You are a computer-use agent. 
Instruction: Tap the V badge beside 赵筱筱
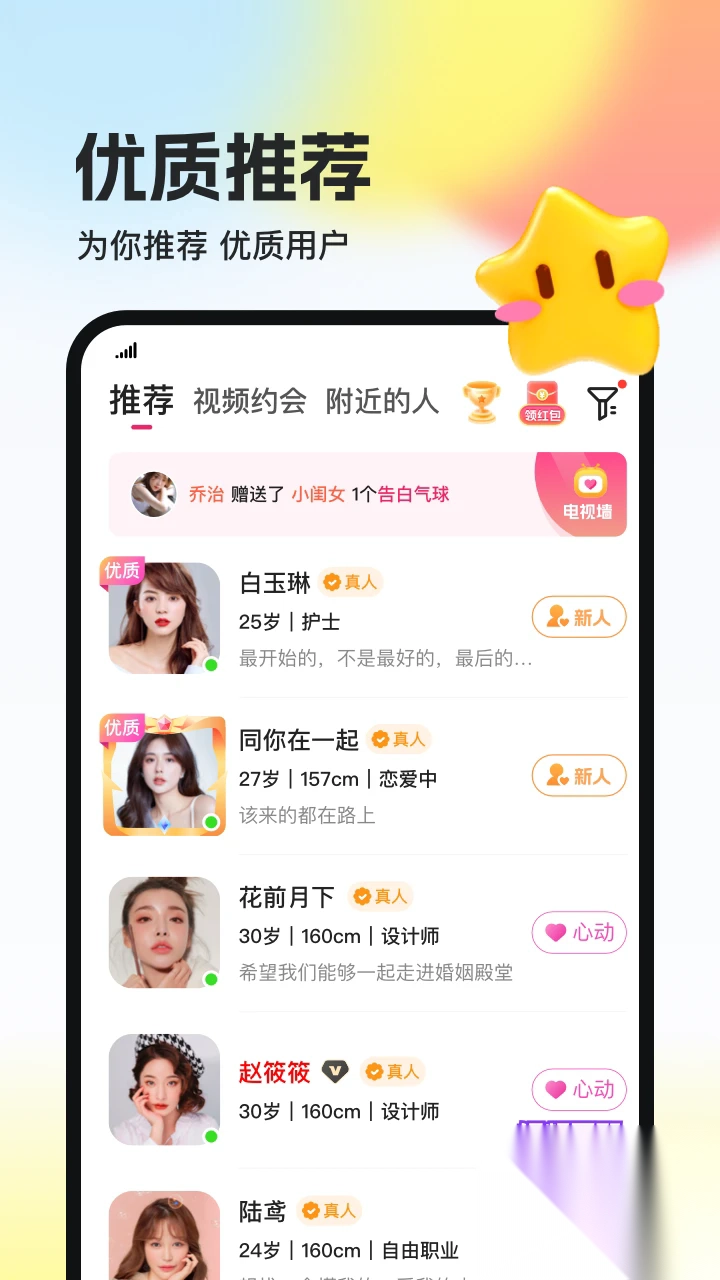pyautogui.click(x=334, y=1071)
